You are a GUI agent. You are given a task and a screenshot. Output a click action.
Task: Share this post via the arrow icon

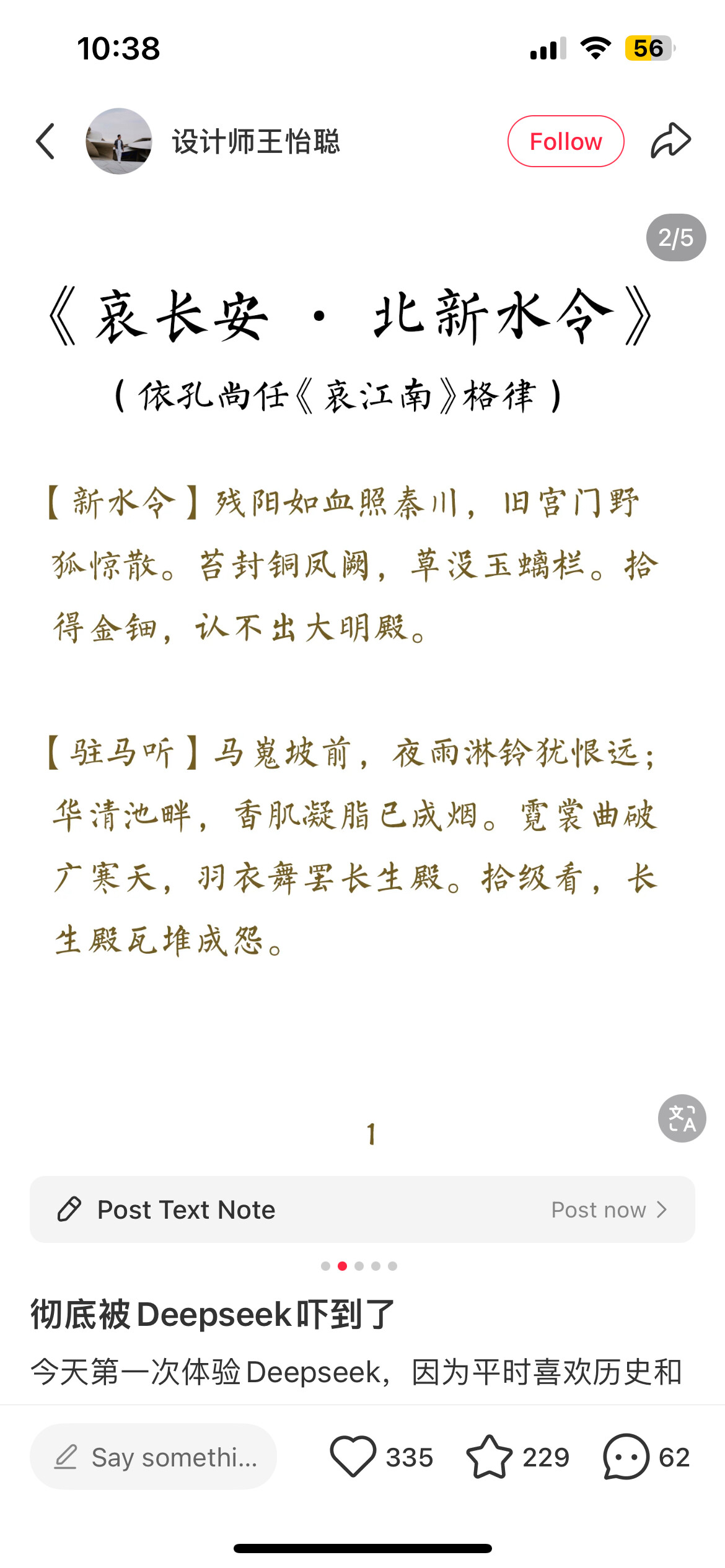tap(670, 141)
